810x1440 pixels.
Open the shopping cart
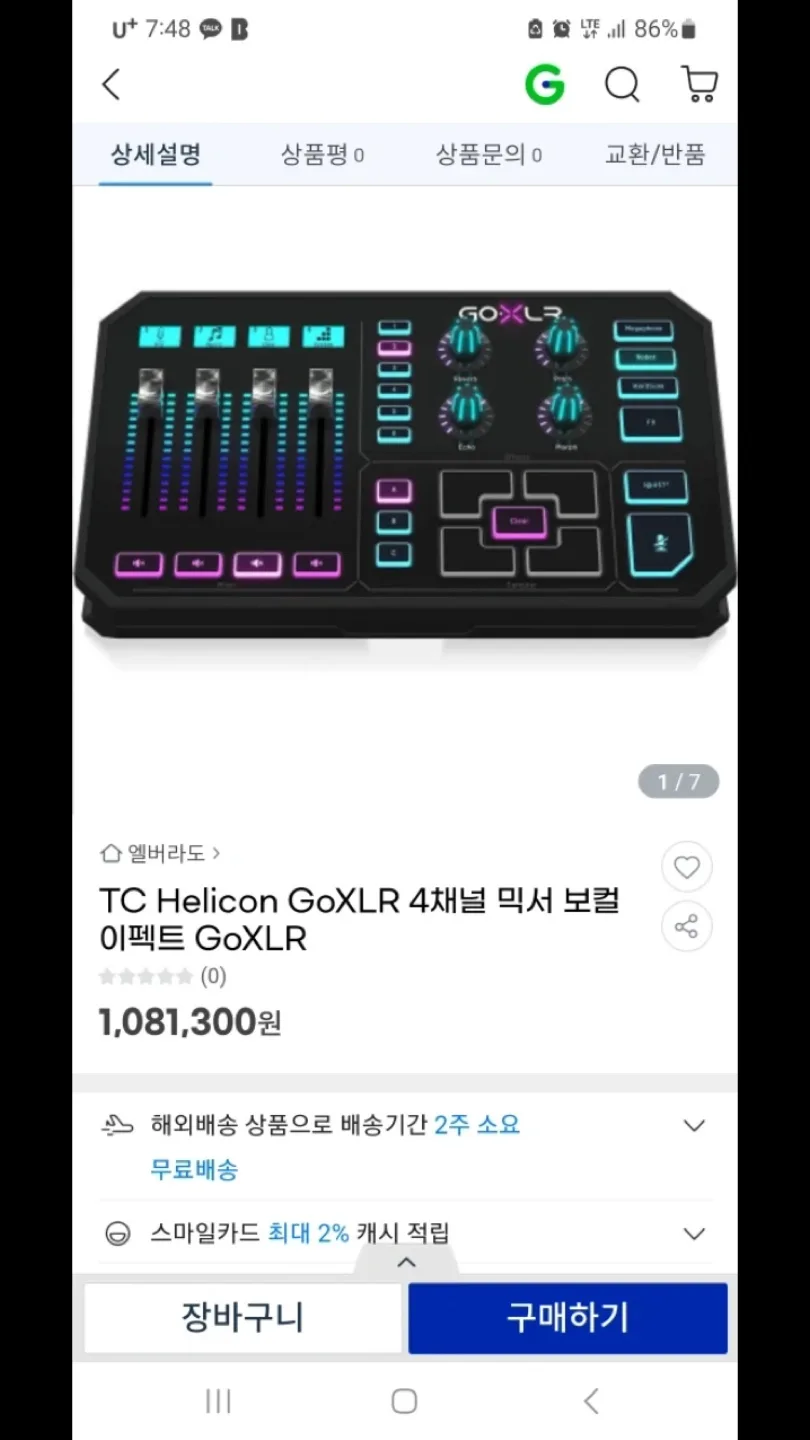[x=699, y=85]
